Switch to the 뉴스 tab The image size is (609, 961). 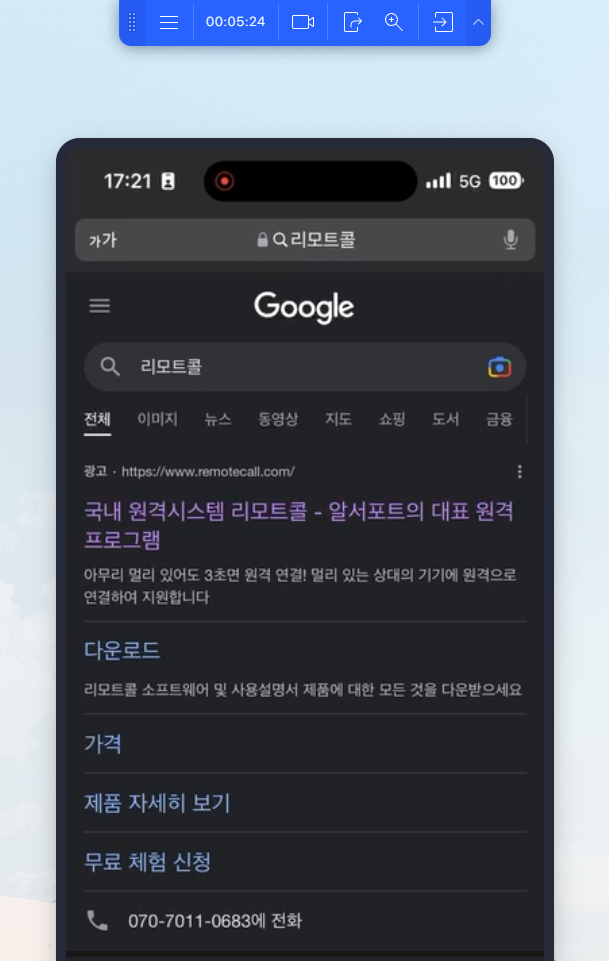[218, 419]
